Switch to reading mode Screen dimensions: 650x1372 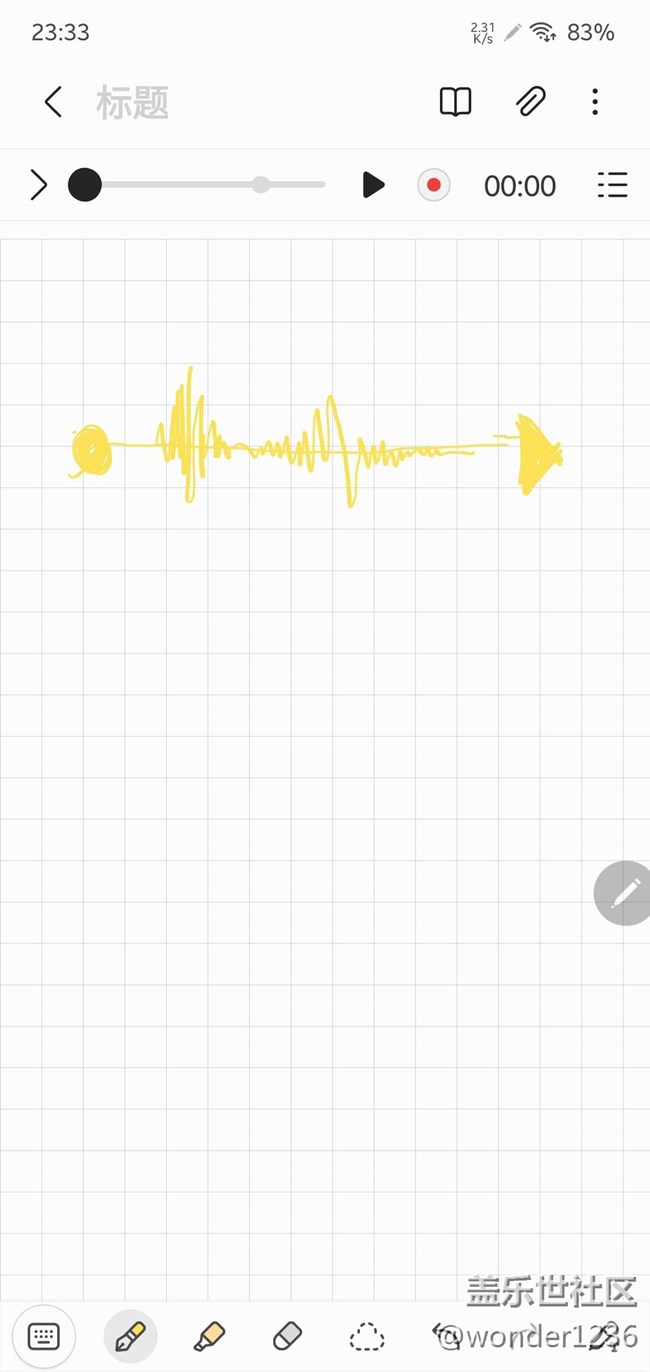[x=455, y=102]
